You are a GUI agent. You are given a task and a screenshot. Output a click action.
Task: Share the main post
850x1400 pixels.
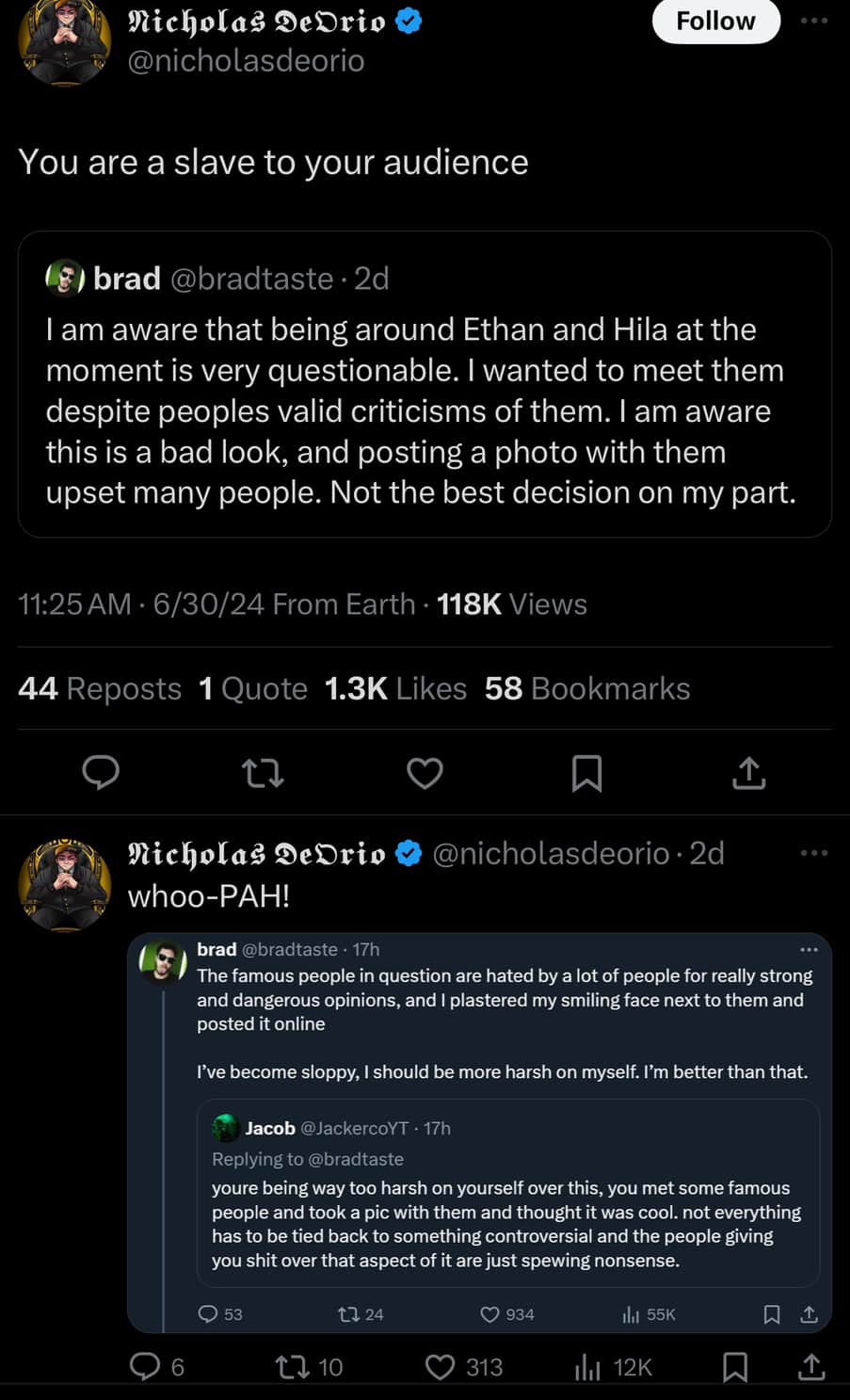(x=748, y=773)
